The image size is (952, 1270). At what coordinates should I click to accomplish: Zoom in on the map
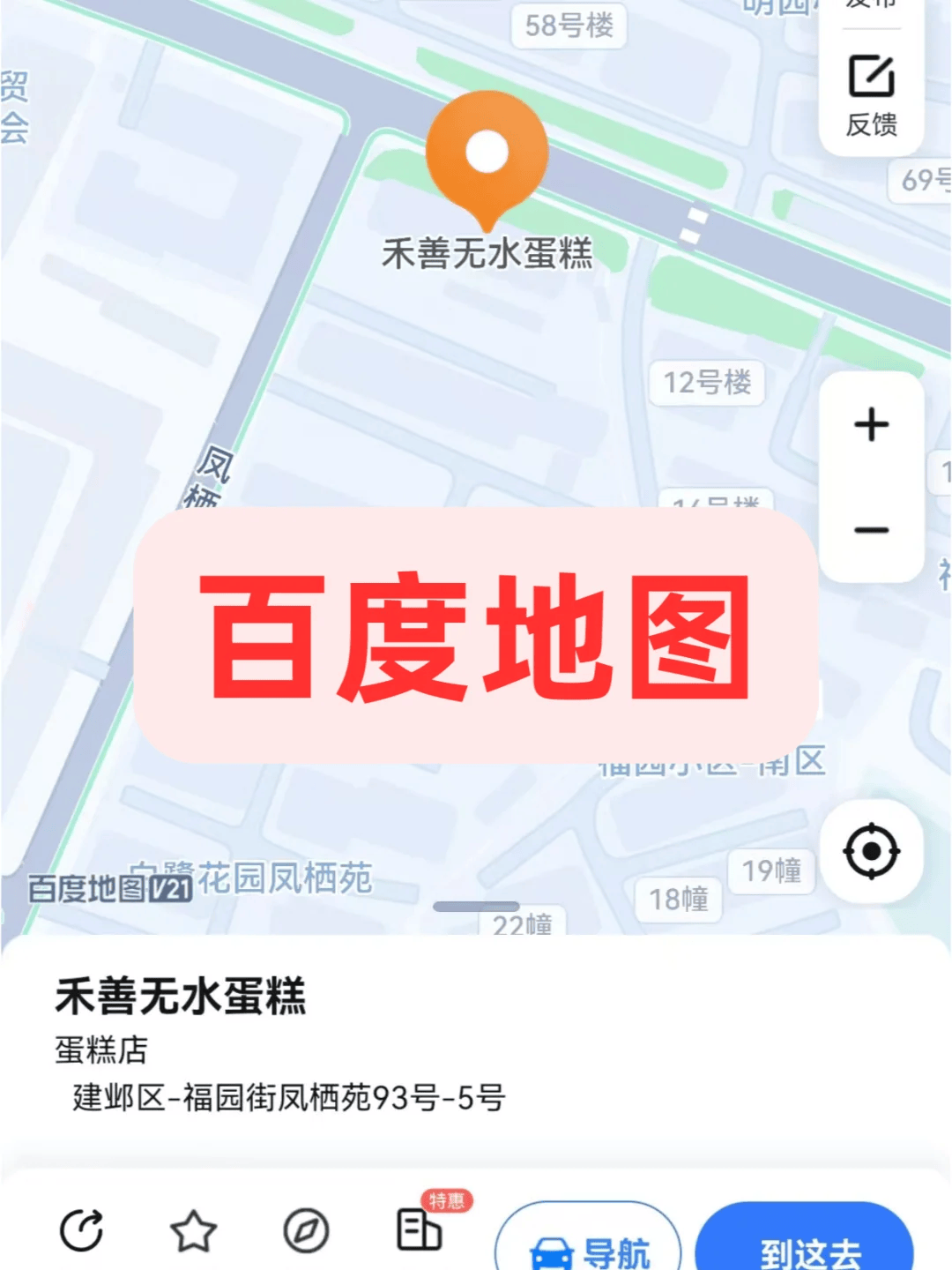[871, 425]
